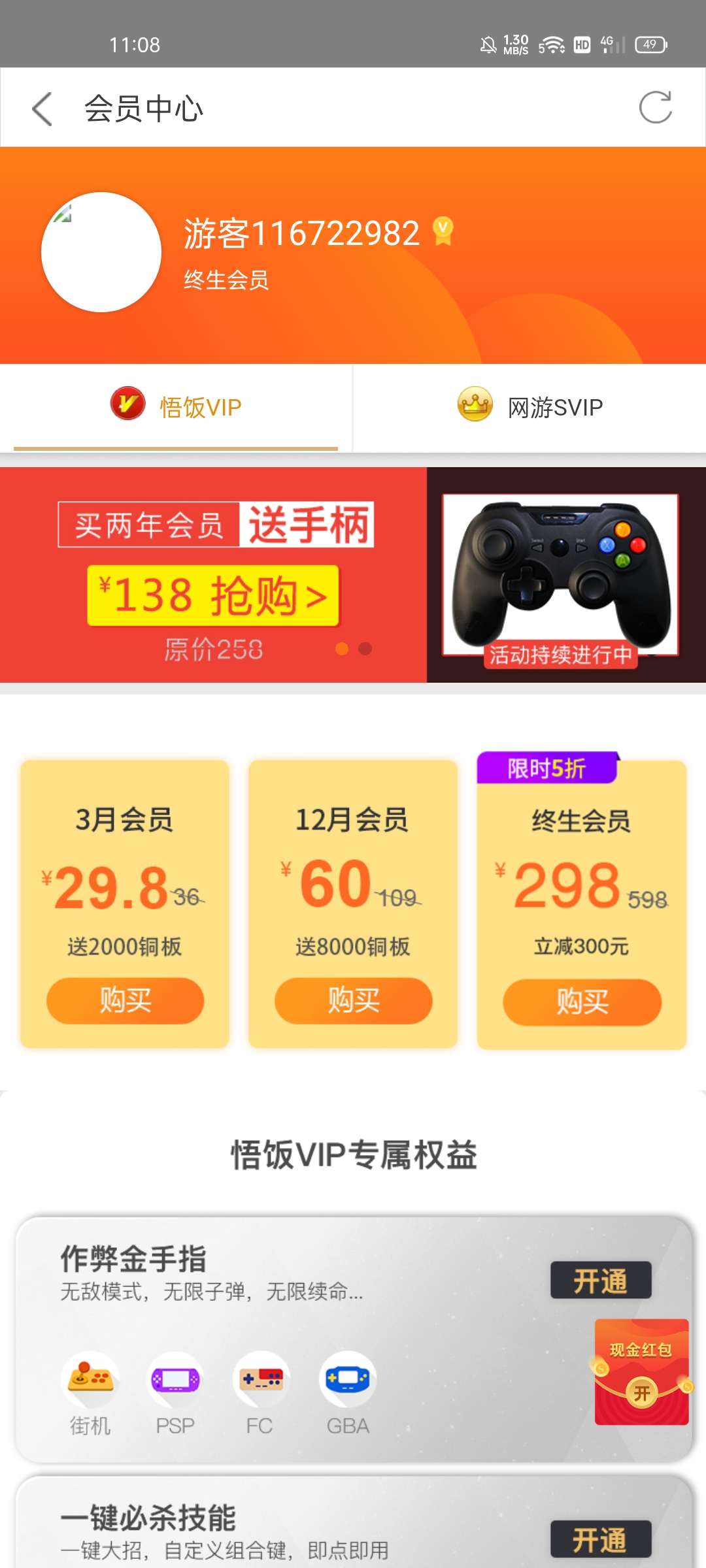This screenshot has width=706, height=1568.
Task: Buy the 3月会员 plan
Action: tap(125, 1000)
